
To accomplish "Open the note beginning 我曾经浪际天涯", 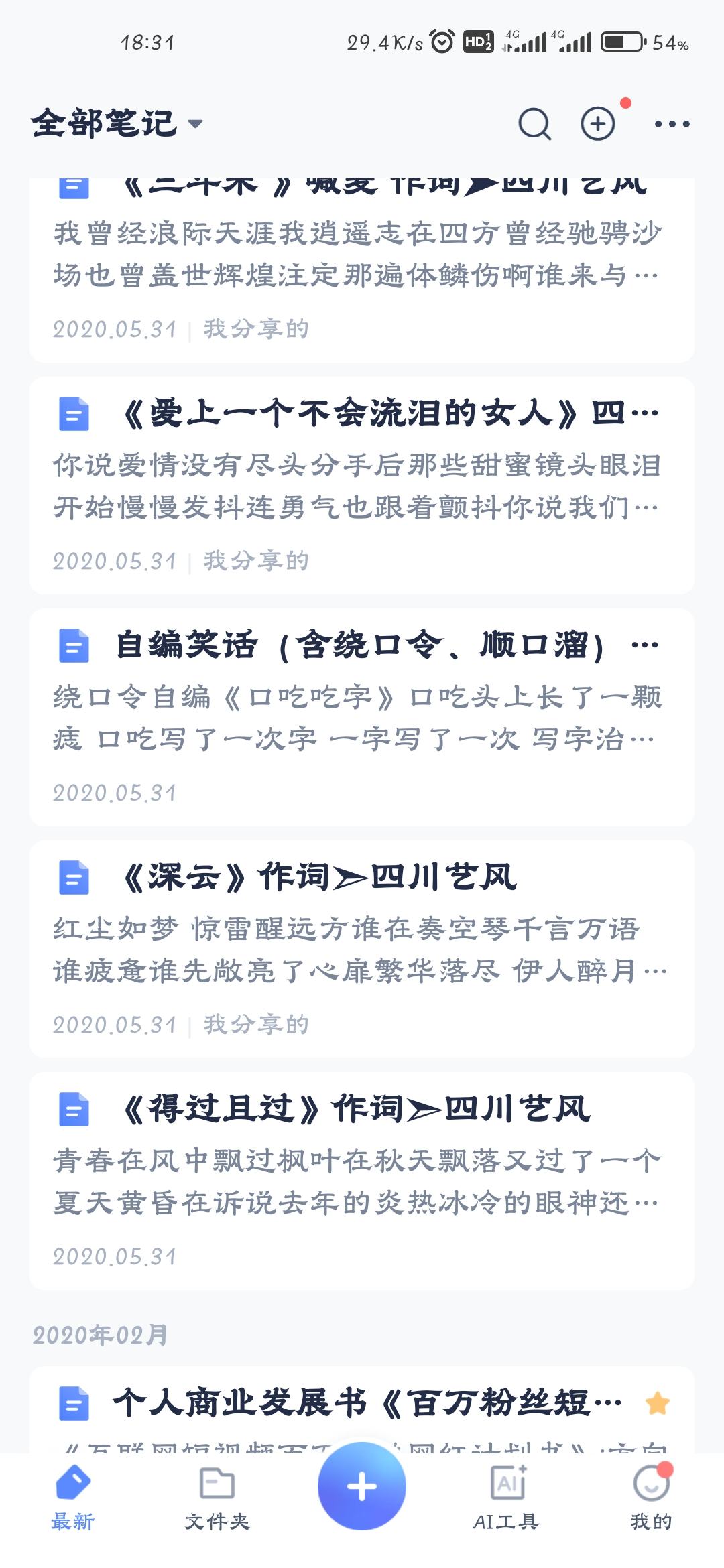I will point(362,269).
